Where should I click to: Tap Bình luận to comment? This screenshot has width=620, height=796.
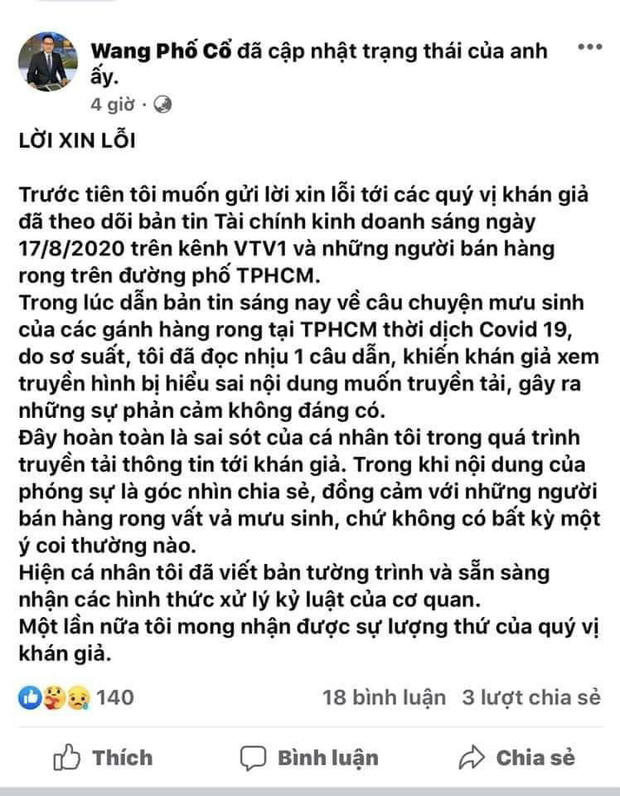(310, 757)
